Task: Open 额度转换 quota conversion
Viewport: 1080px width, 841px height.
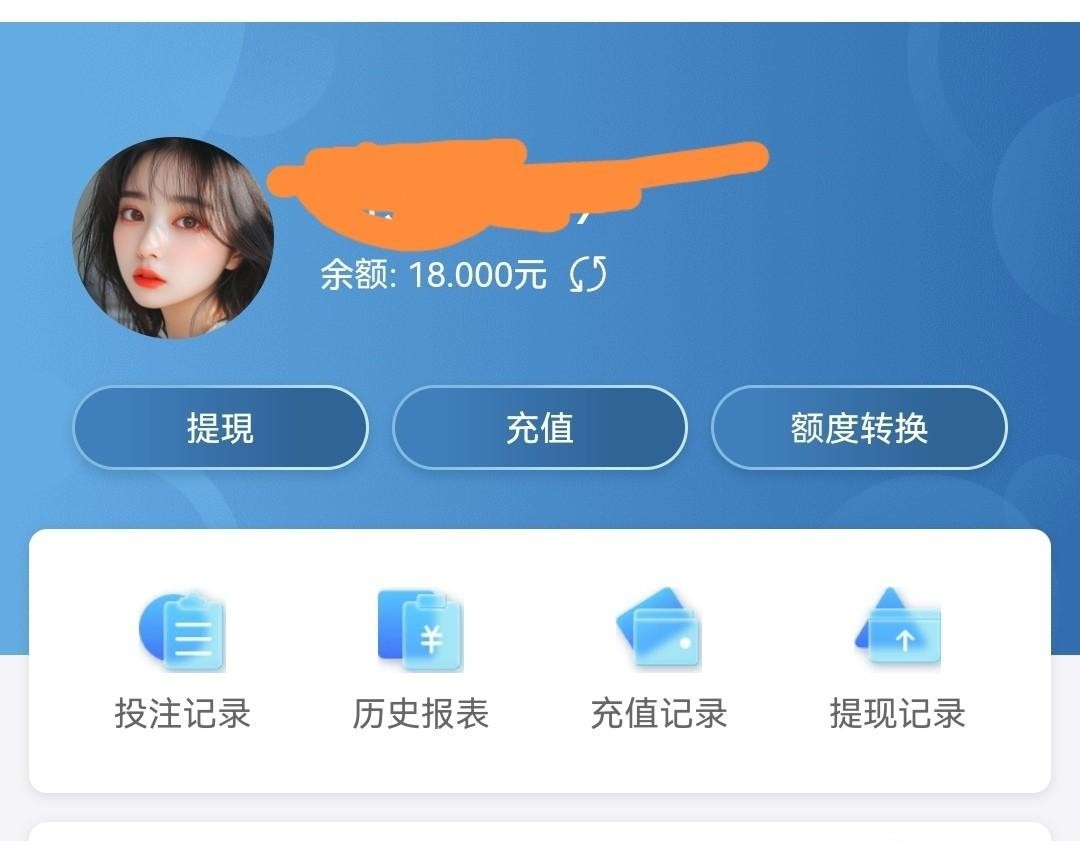Action: (859, 428)
